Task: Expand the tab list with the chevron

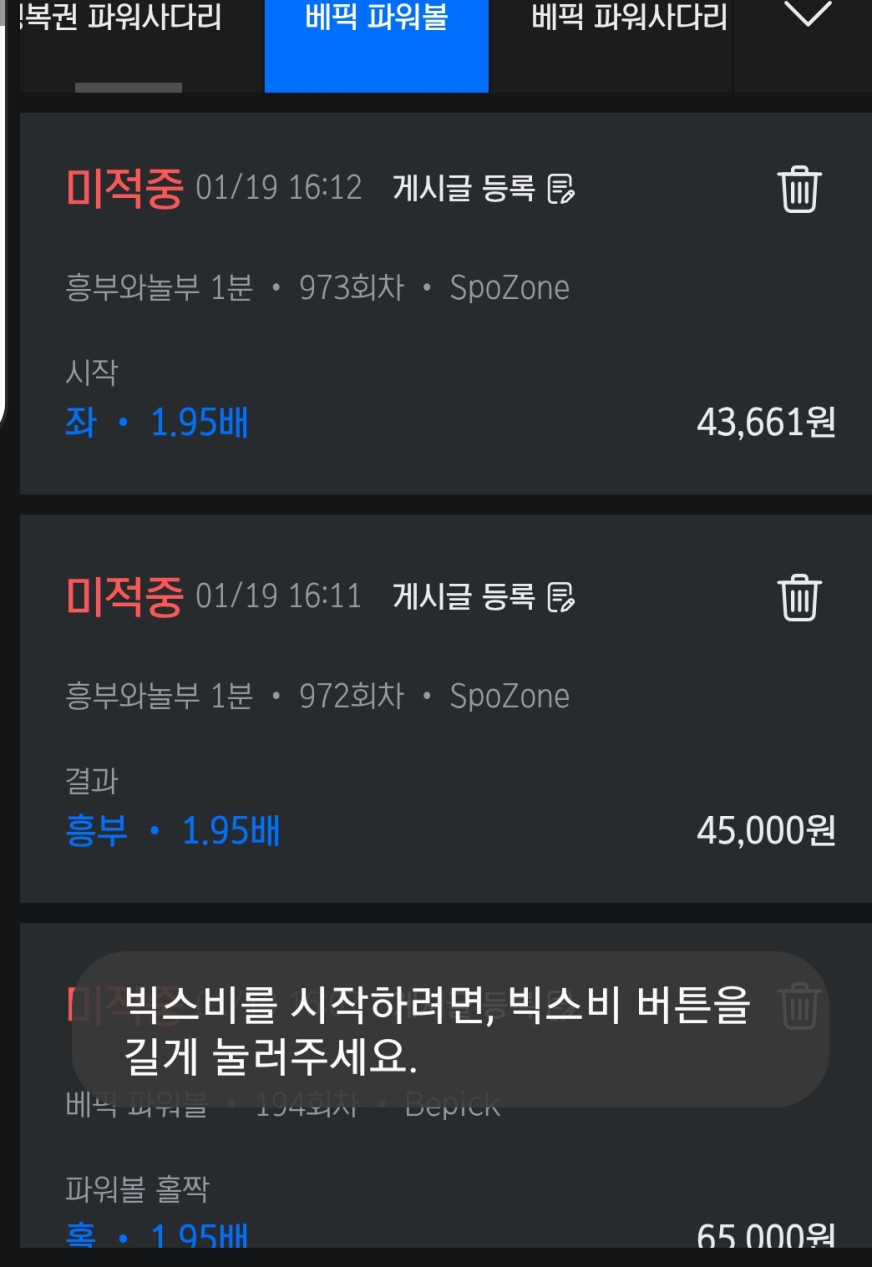Action: 808,15
